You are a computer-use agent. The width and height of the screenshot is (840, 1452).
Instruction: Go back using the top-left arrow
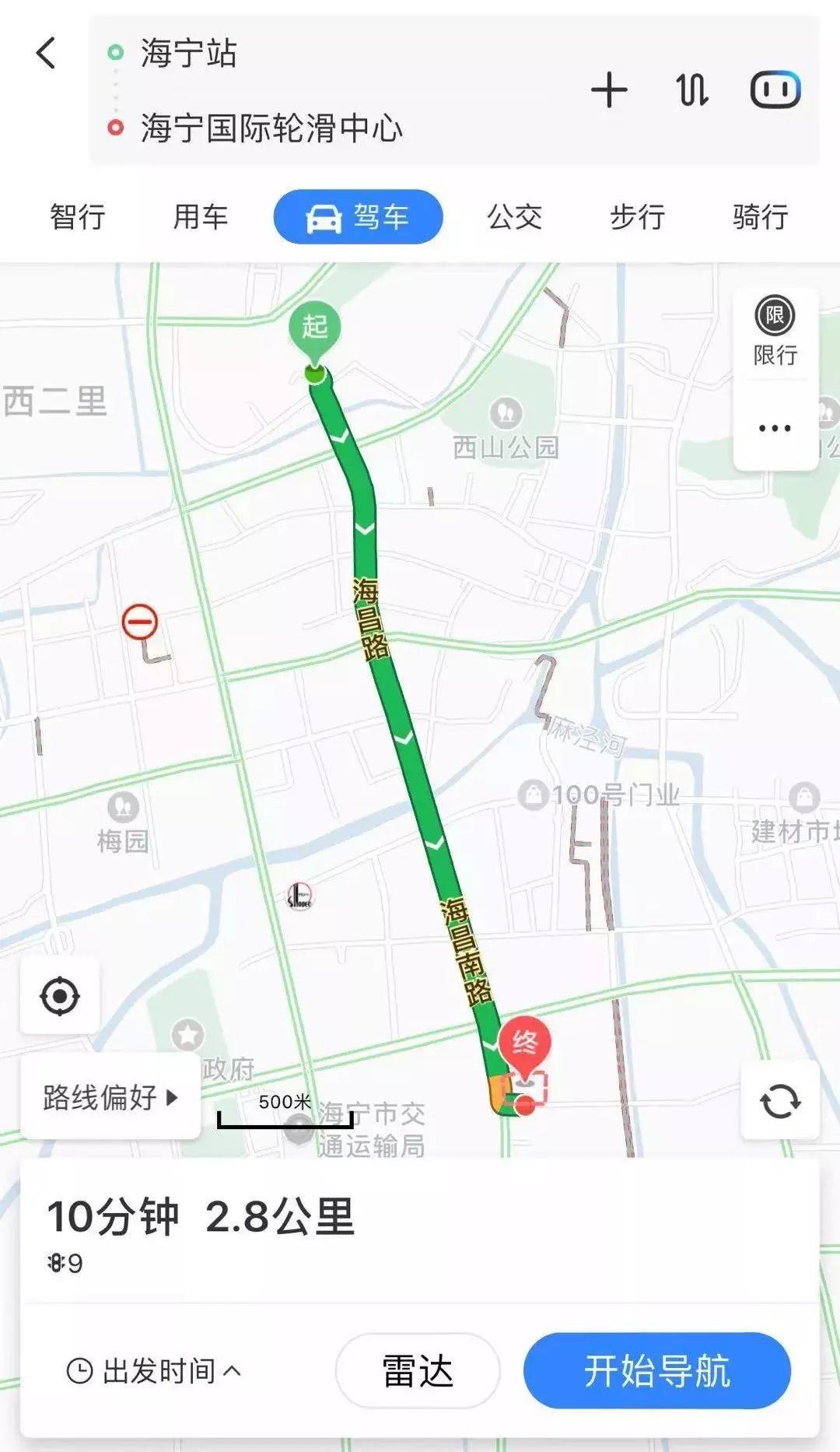click(x=46, y=54)
